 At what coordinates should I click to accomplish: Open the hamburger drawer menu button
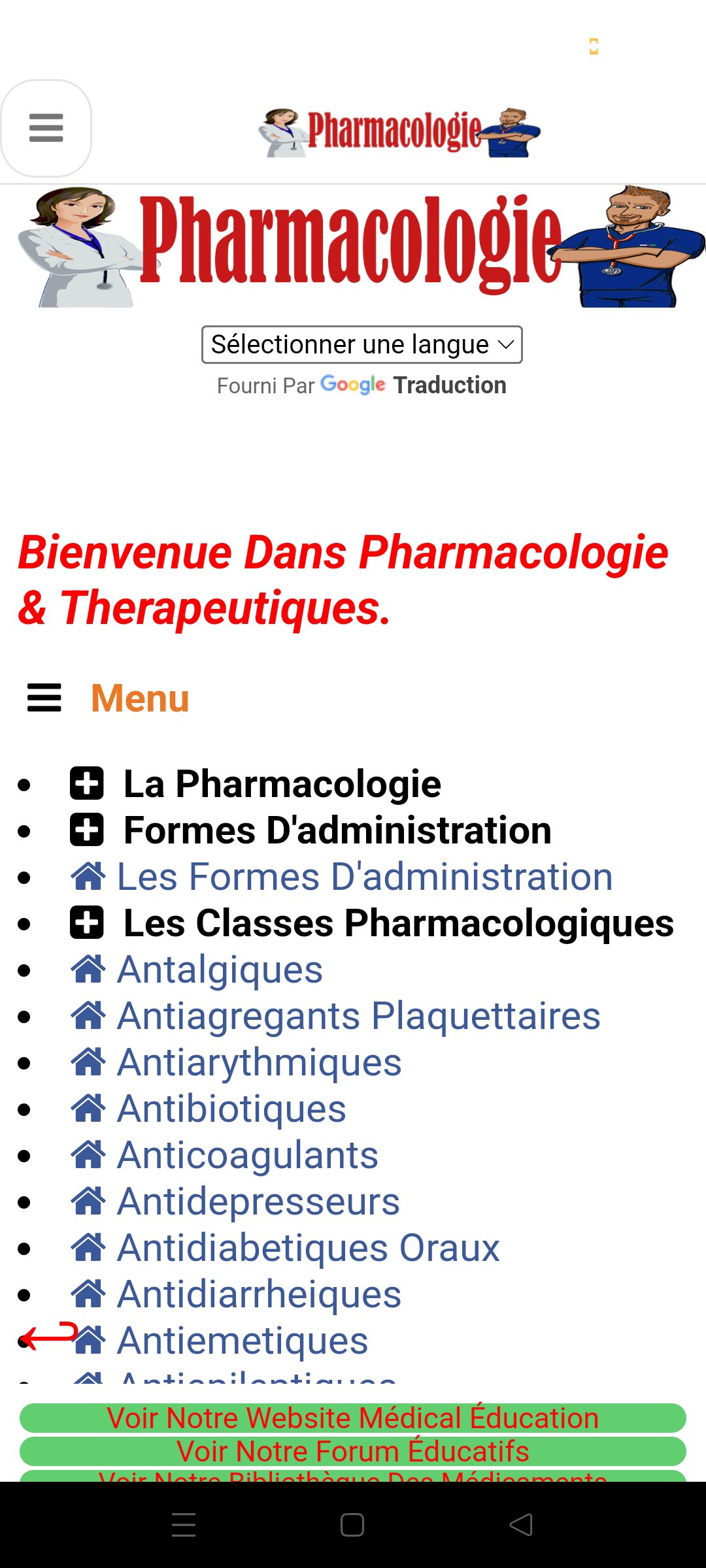46,128
